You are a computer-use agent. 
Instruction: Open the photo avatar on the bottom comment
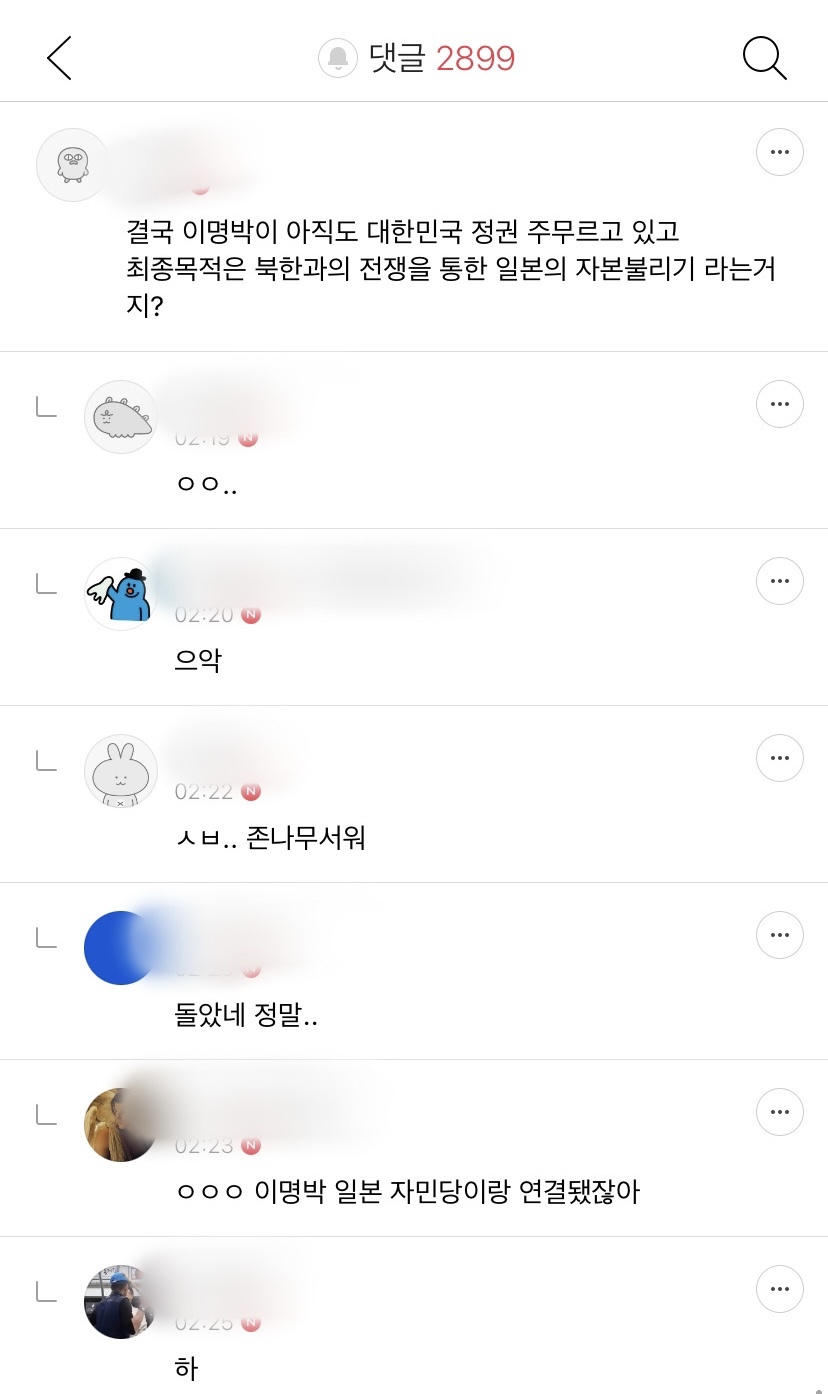coord(120,1301)
